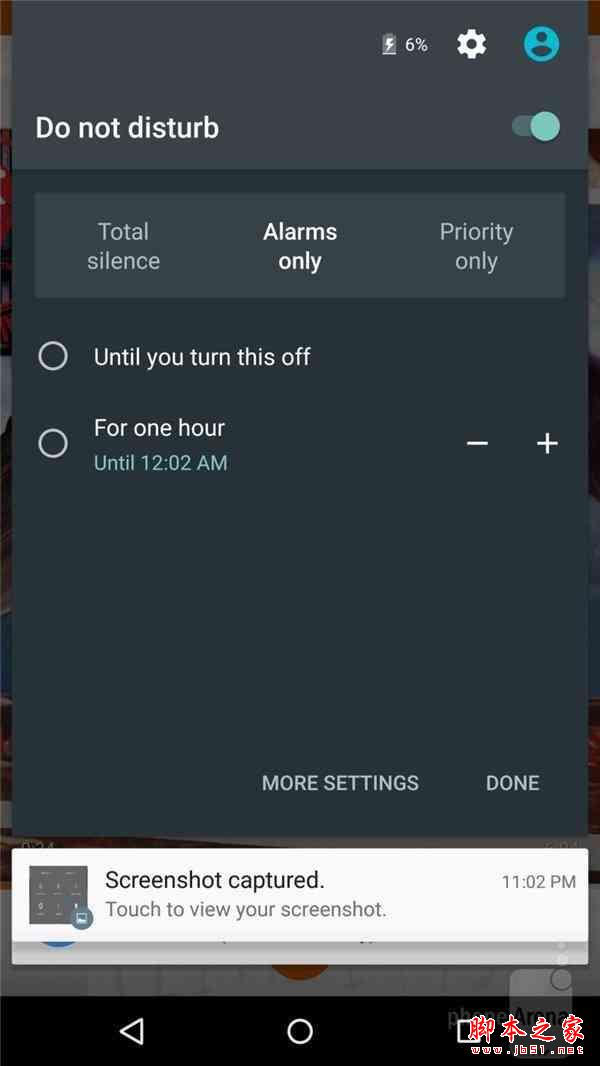Decrease duration with the minus button

tap(477, 443)
